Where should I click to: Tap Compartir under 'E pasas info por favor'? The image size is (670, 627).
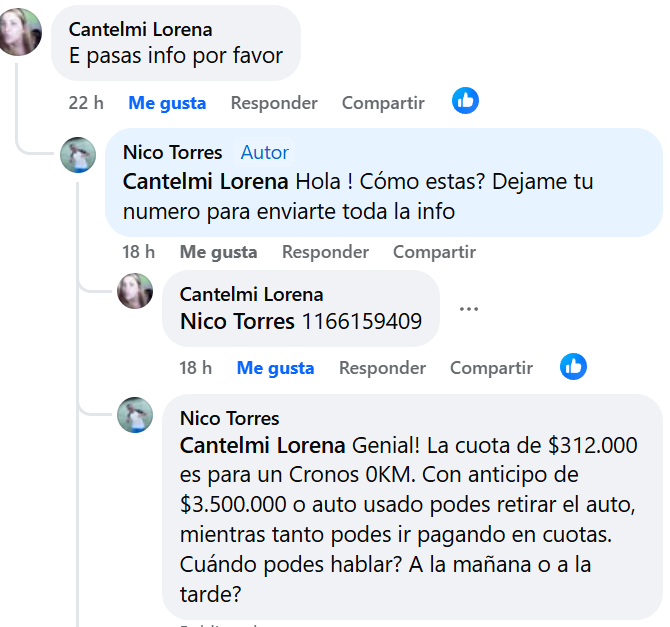(383, 103)
